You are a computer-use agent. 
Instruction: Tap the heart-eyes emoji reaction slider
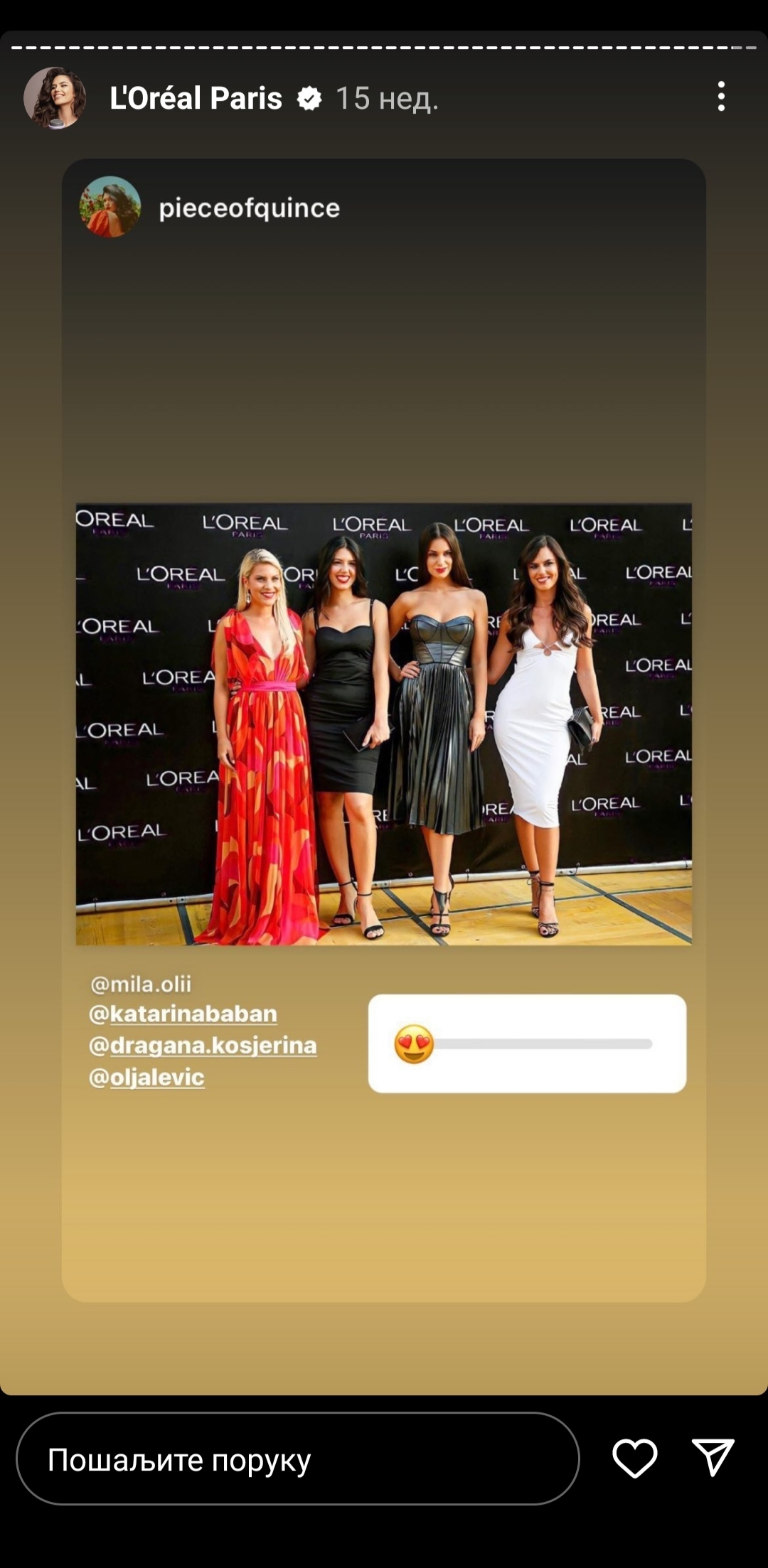coord(414,1044)
